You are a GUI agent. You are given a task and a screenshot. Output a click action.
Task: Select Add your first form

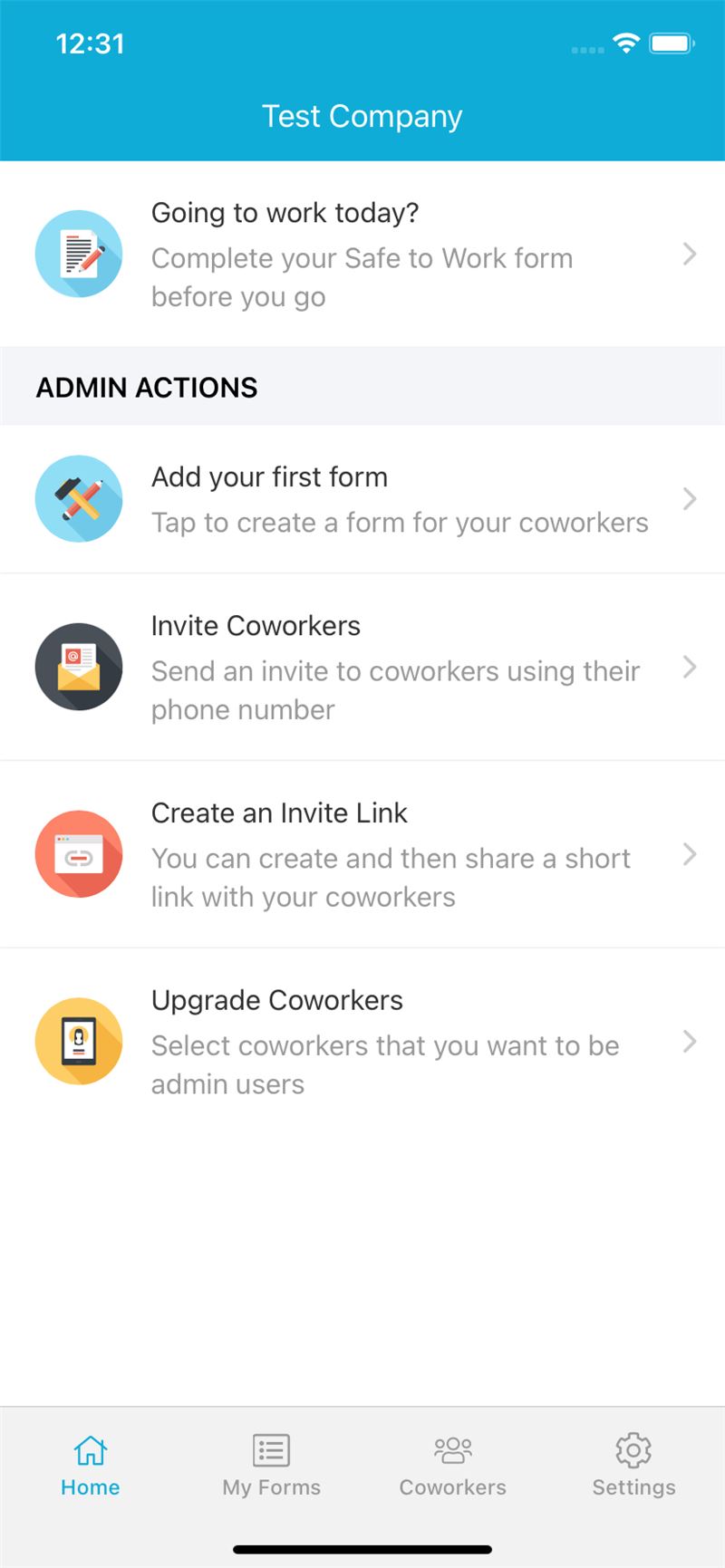362,499
